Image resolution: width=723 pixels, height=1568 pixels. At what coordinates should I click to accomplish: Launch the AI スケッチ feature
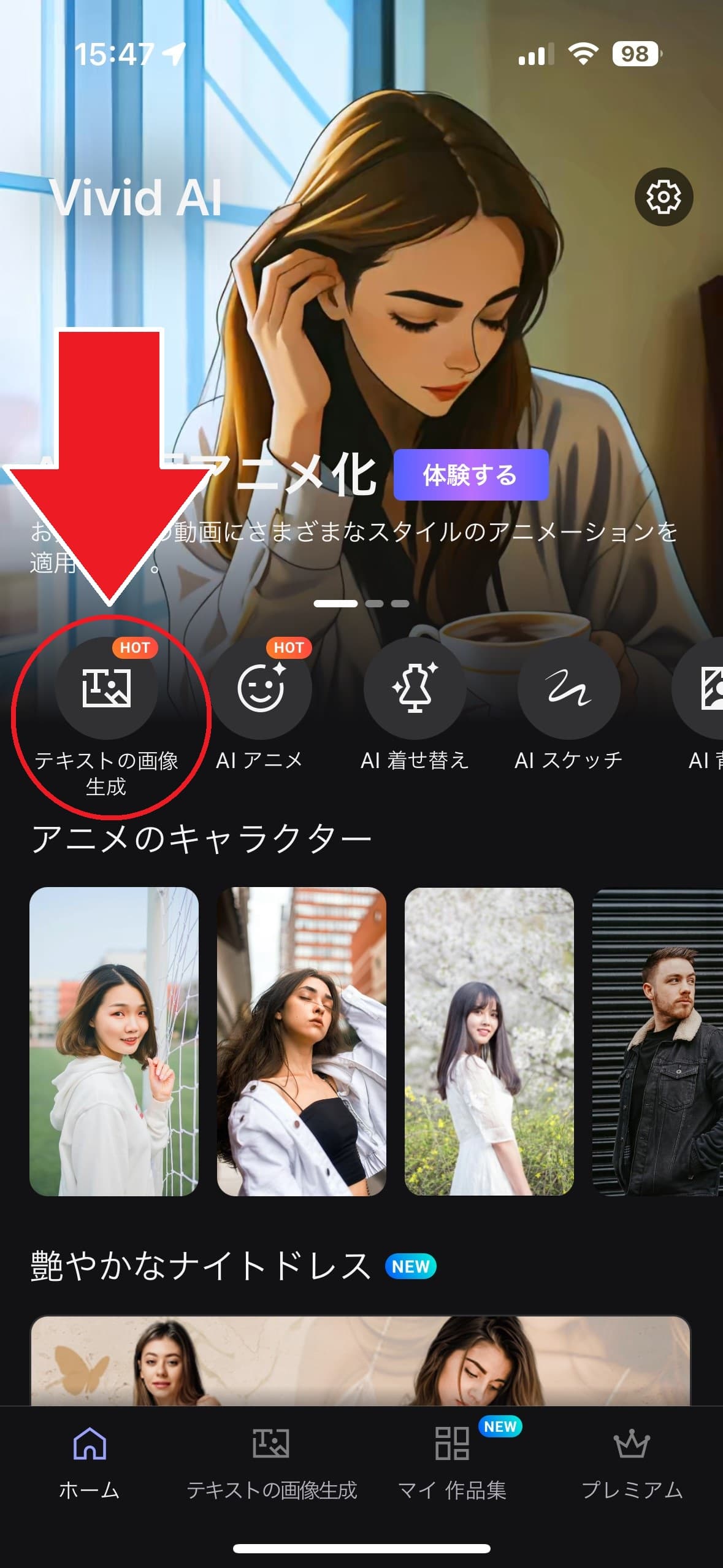point(568,688)
